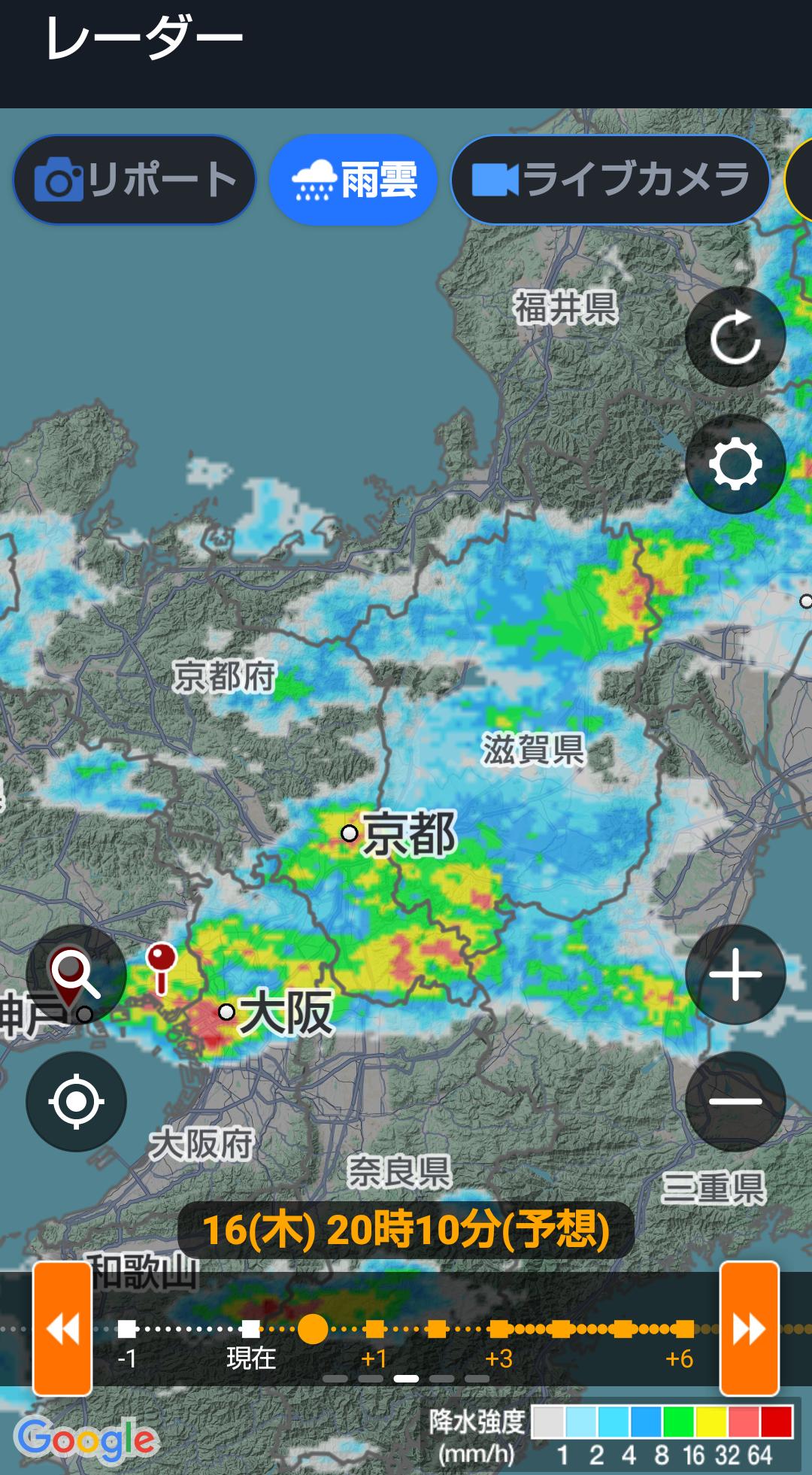This screenshot has height=1475, width=812.
Task: Open radar settings gear
Action: 735,464
